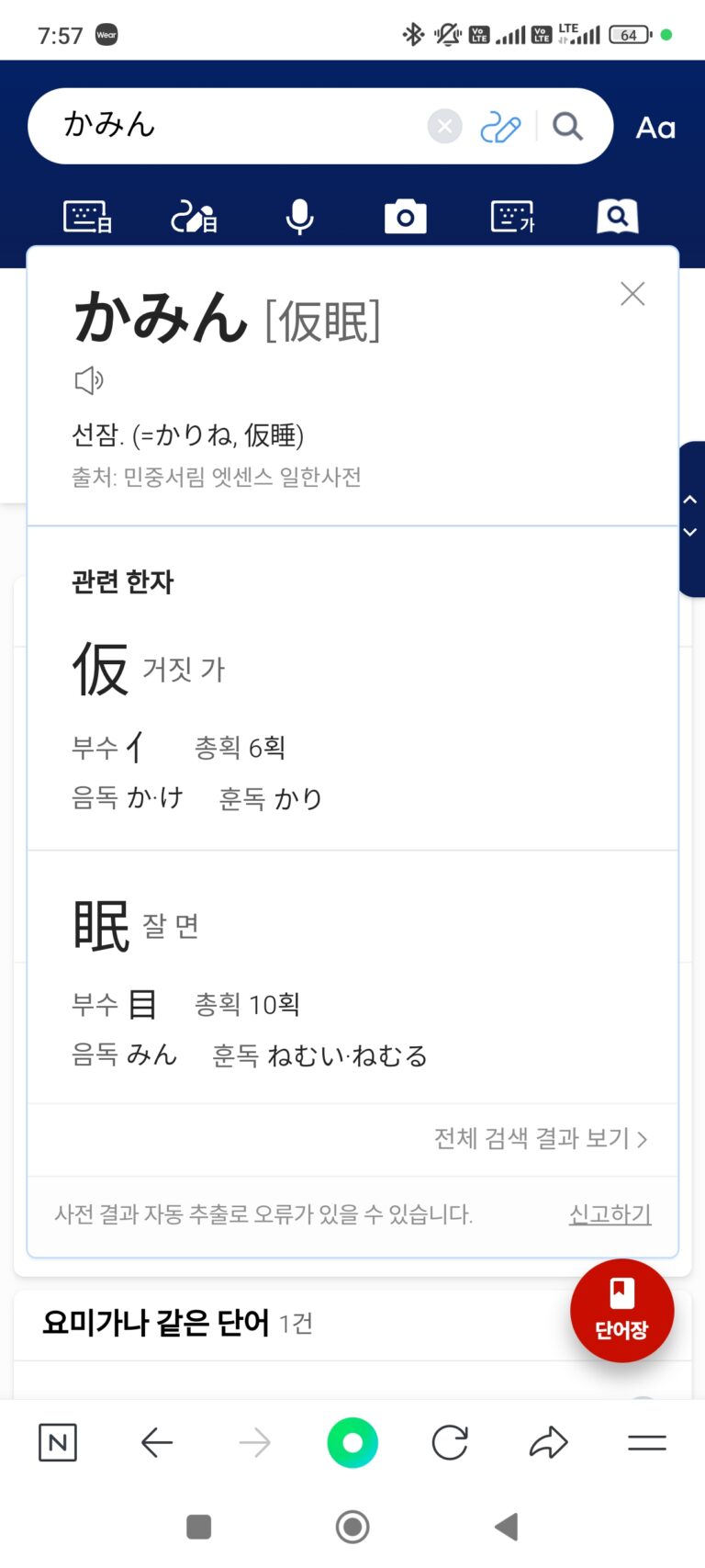Tap the magnifier search button

pyautogui.click(x=568, y=126)
